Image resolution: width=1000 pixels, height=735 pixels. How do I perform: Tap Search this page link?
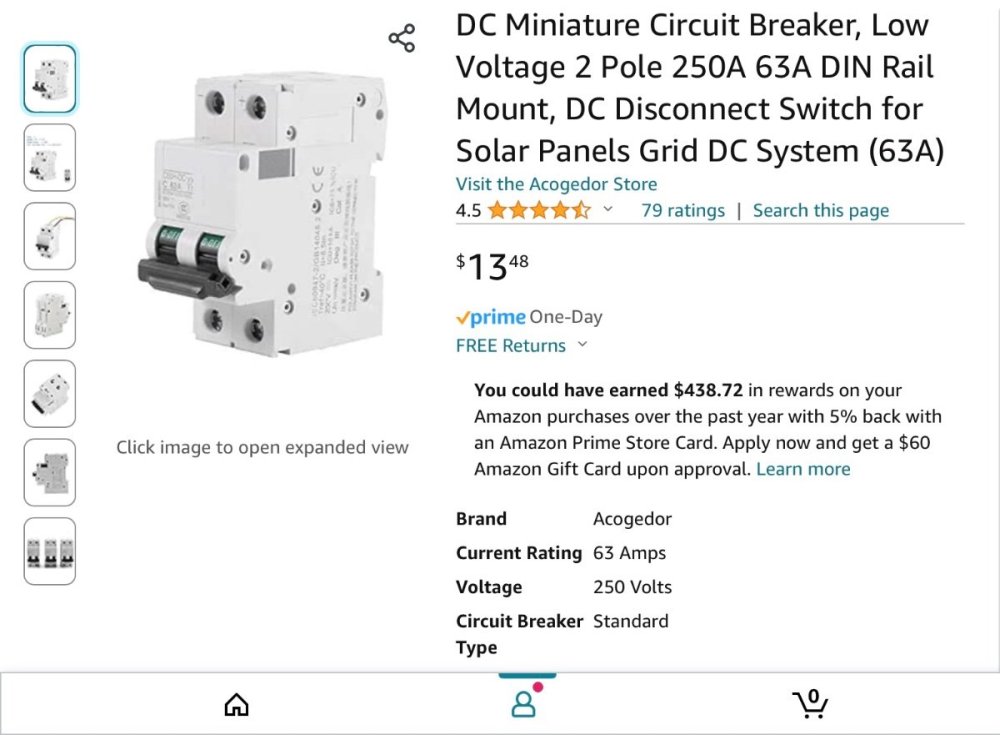(820, 210)
